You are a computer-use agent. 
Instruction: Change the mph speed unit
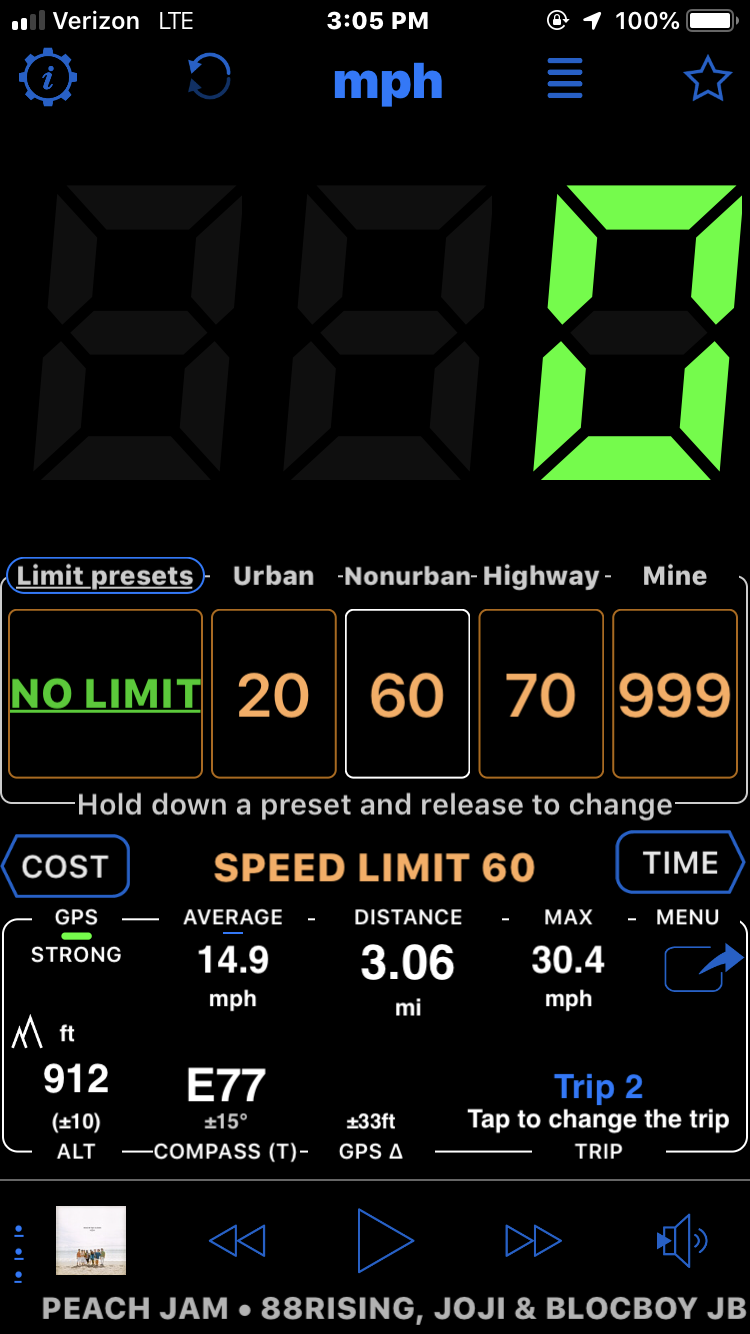[x=388, y=81]
